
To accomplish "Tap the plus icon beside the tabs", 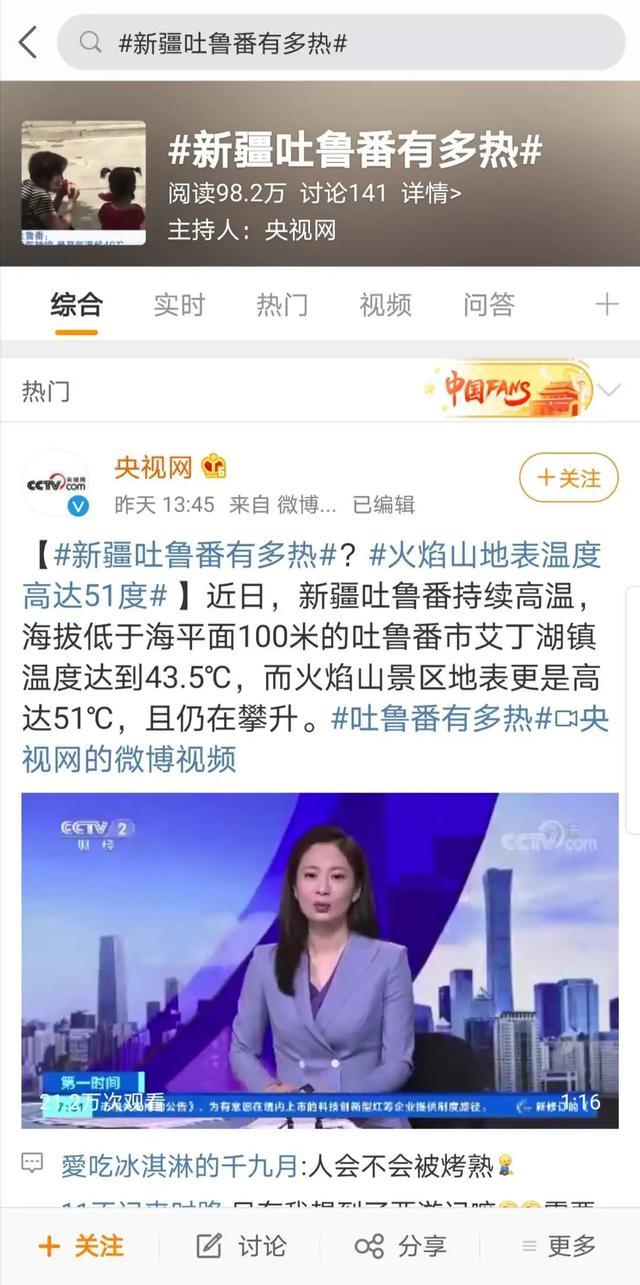I will [x=607, y=305].
